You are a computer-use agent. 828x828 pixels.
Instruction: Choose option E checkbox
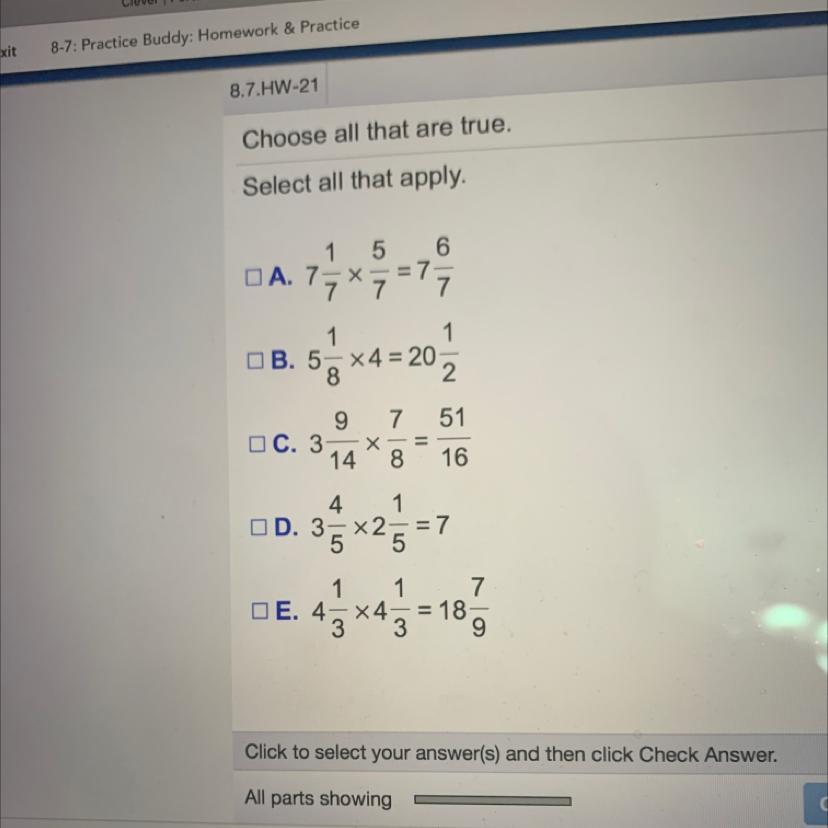(x=255, y=611)
